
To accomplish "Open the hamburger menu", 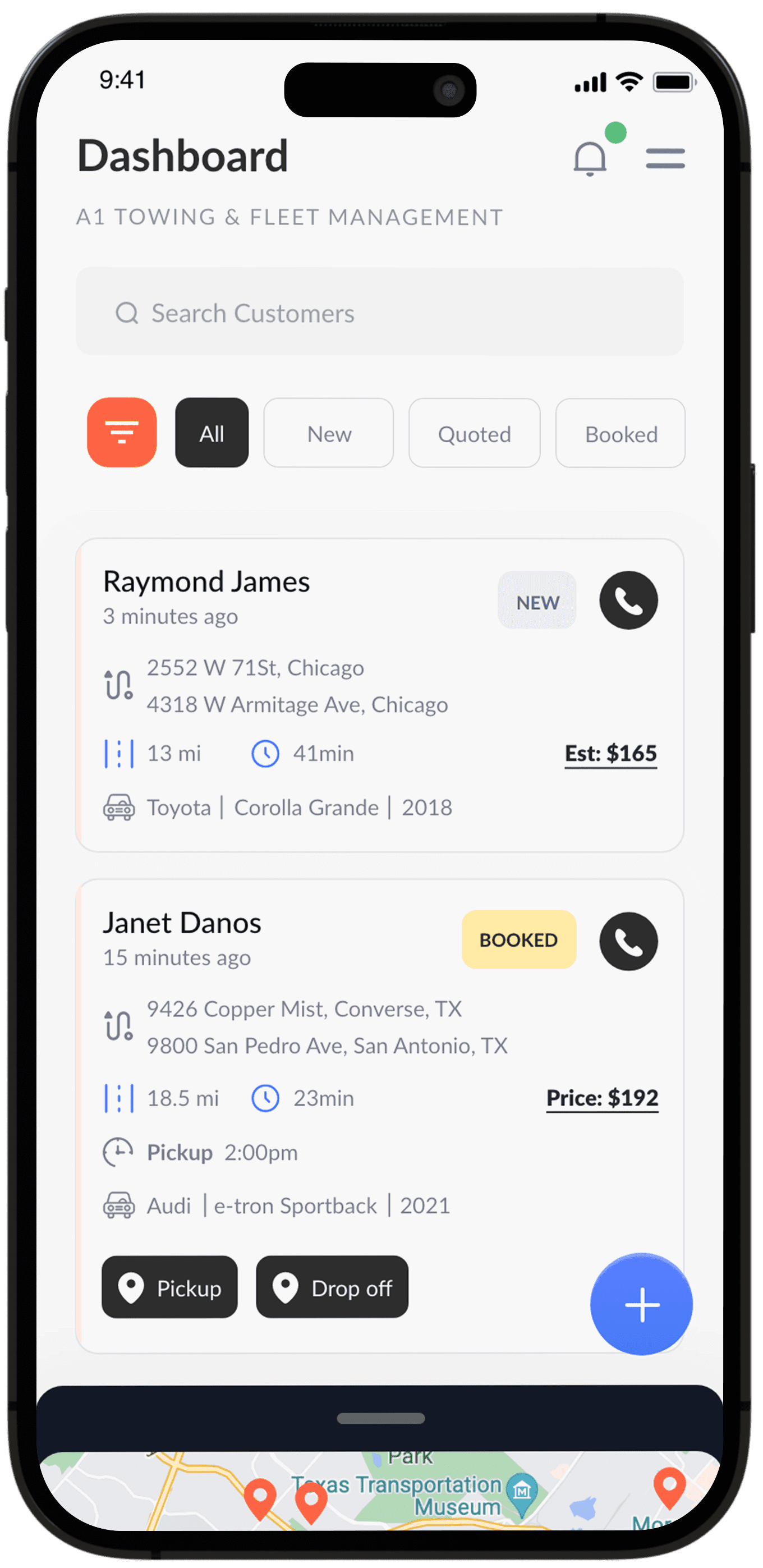I will click(665, 158).
